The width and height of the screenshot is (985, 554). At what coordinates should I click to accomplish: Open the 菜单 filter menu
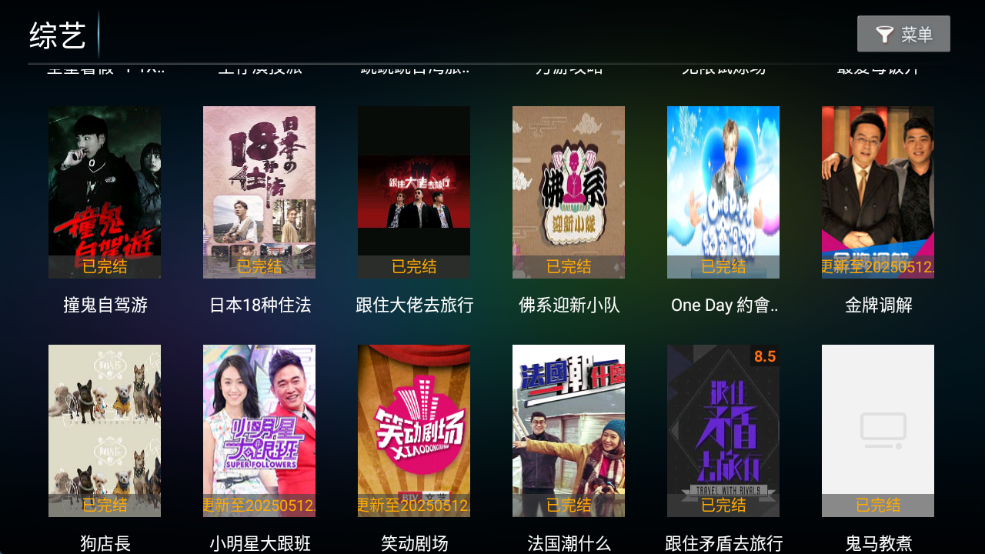tap(903, 34)
